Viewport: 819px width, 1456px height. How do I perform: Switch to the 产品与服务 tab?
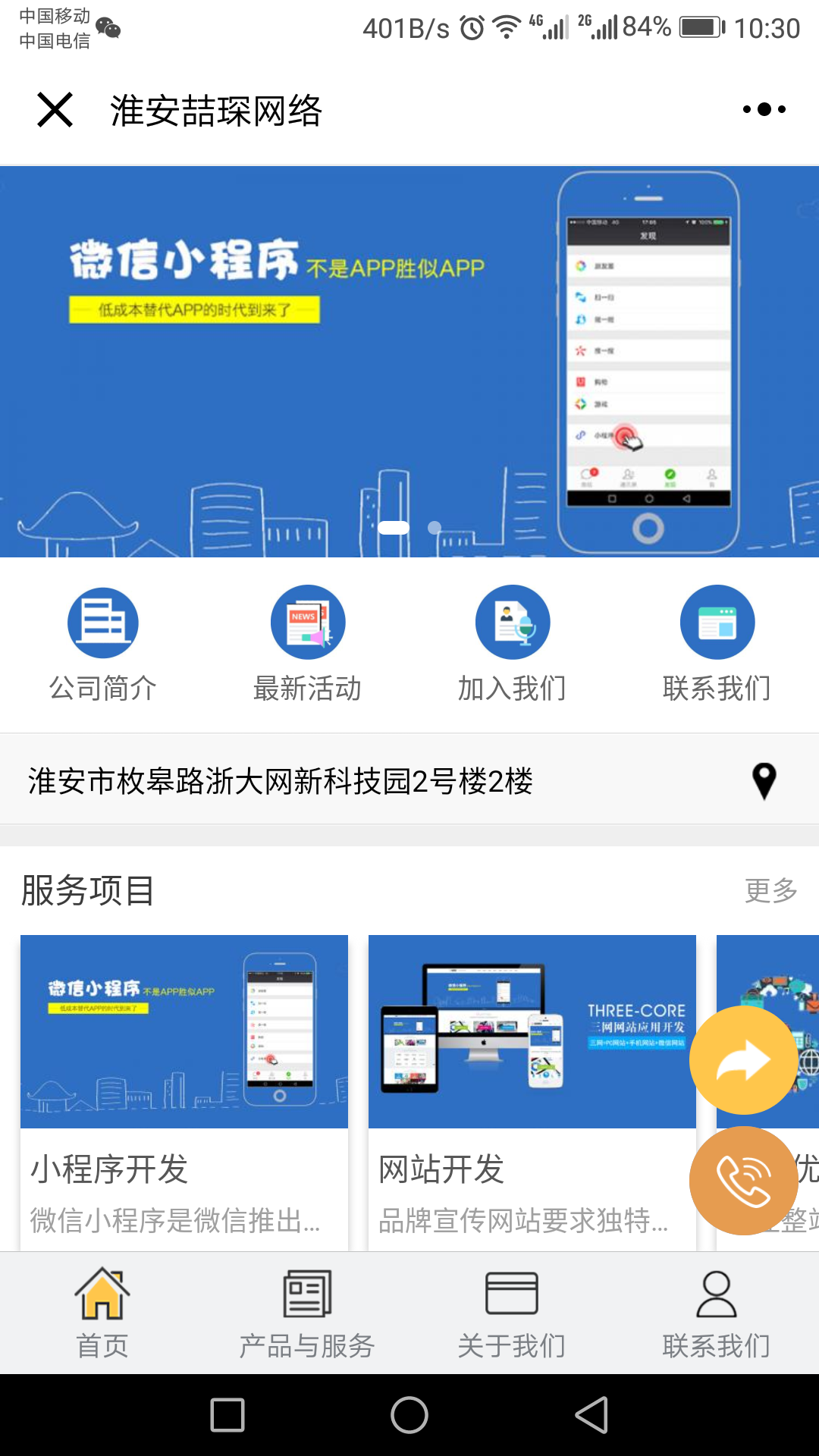(x=307, y=1313)
